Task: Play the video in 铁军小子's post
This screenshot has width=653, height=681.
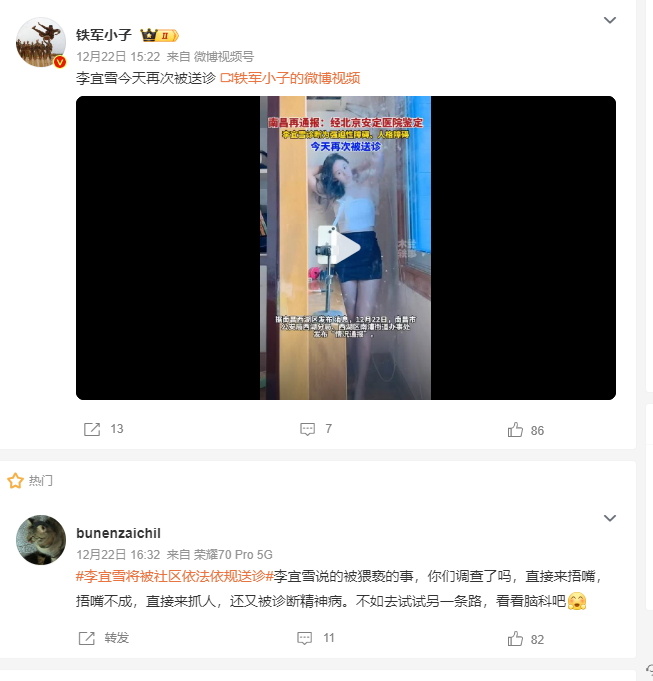Action: [345, 248]
